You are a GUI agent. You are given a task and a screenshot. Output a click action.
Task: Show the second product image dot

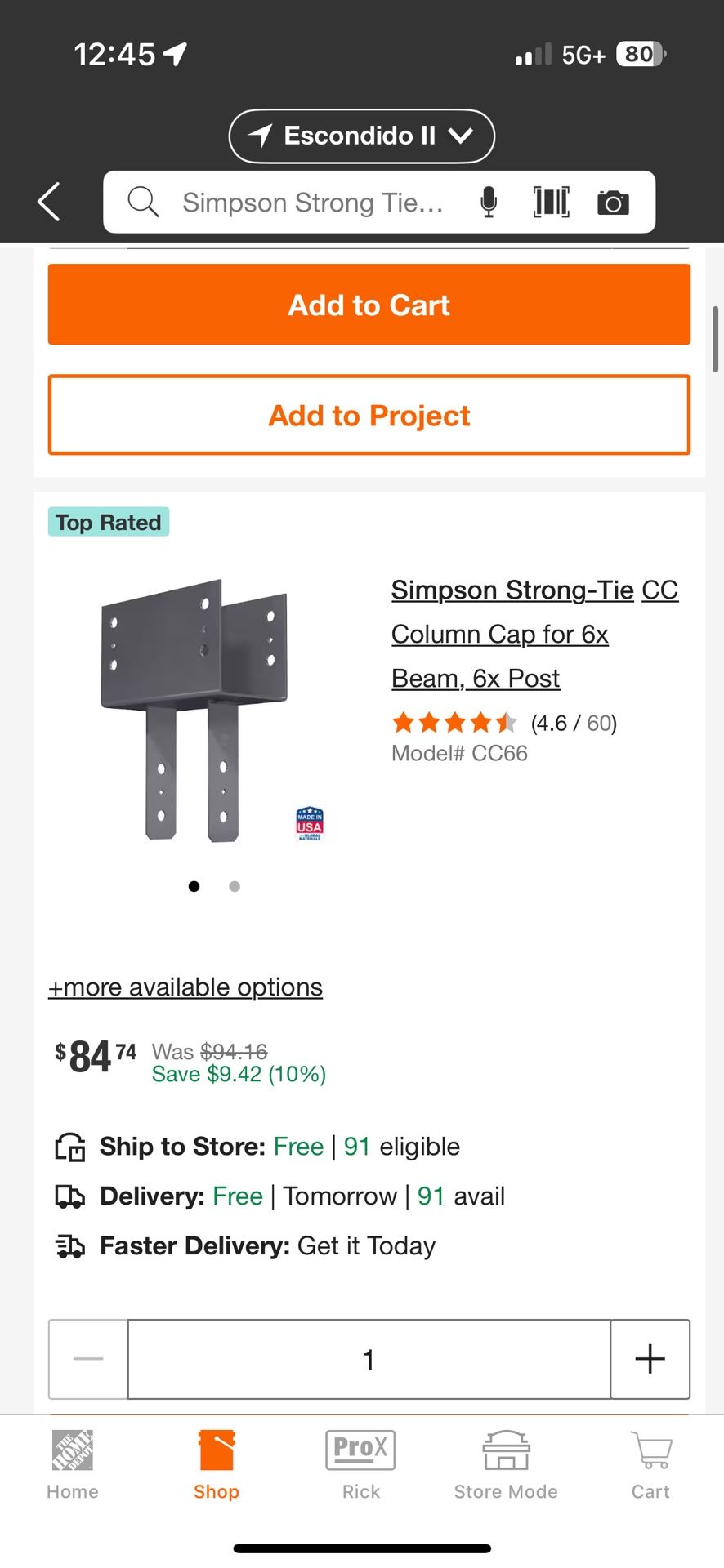point(235,886)
